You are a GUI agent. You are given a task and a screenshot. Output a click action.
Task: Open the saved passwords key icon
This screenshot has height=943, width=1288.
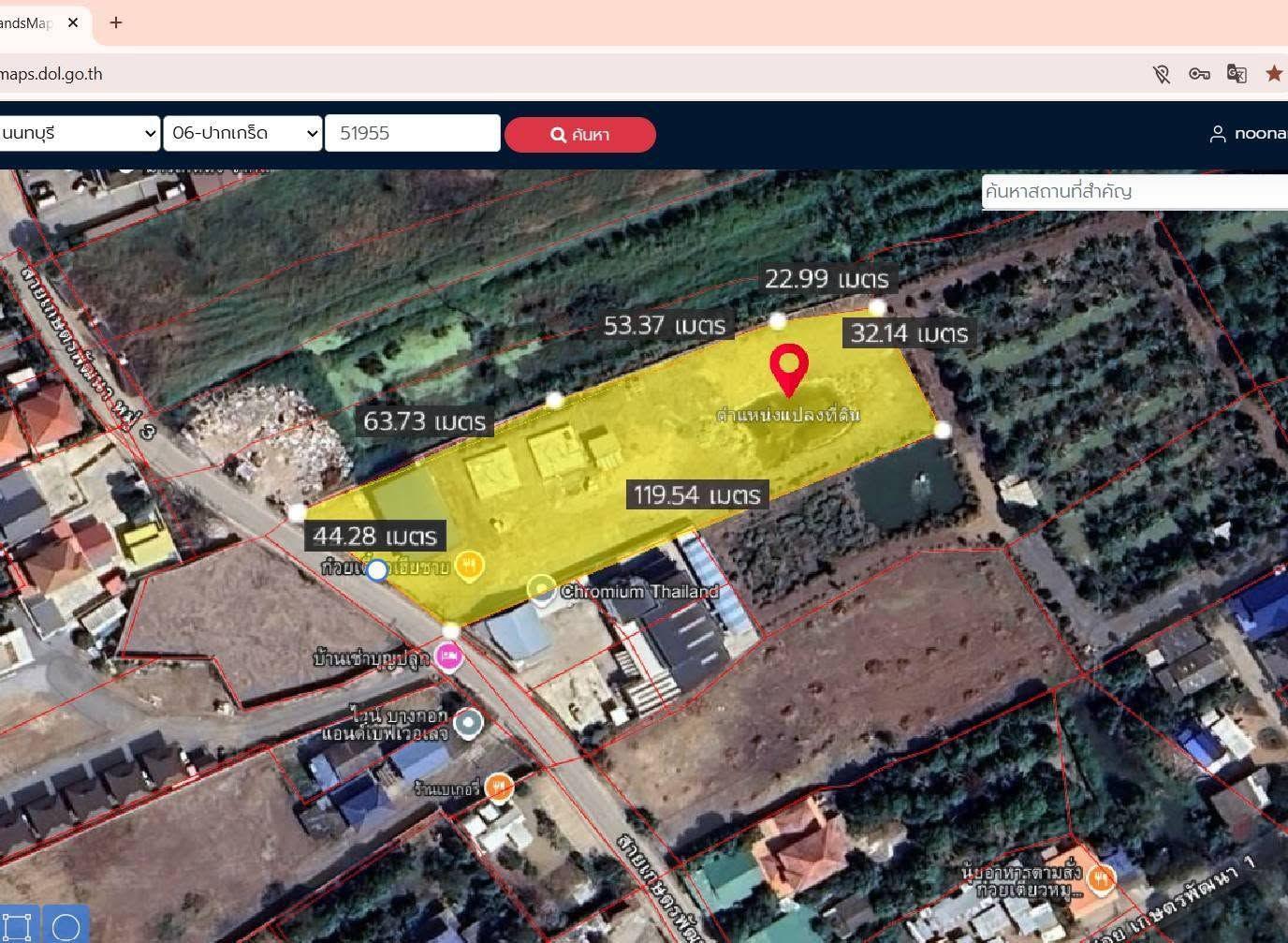pos(1199,74)
